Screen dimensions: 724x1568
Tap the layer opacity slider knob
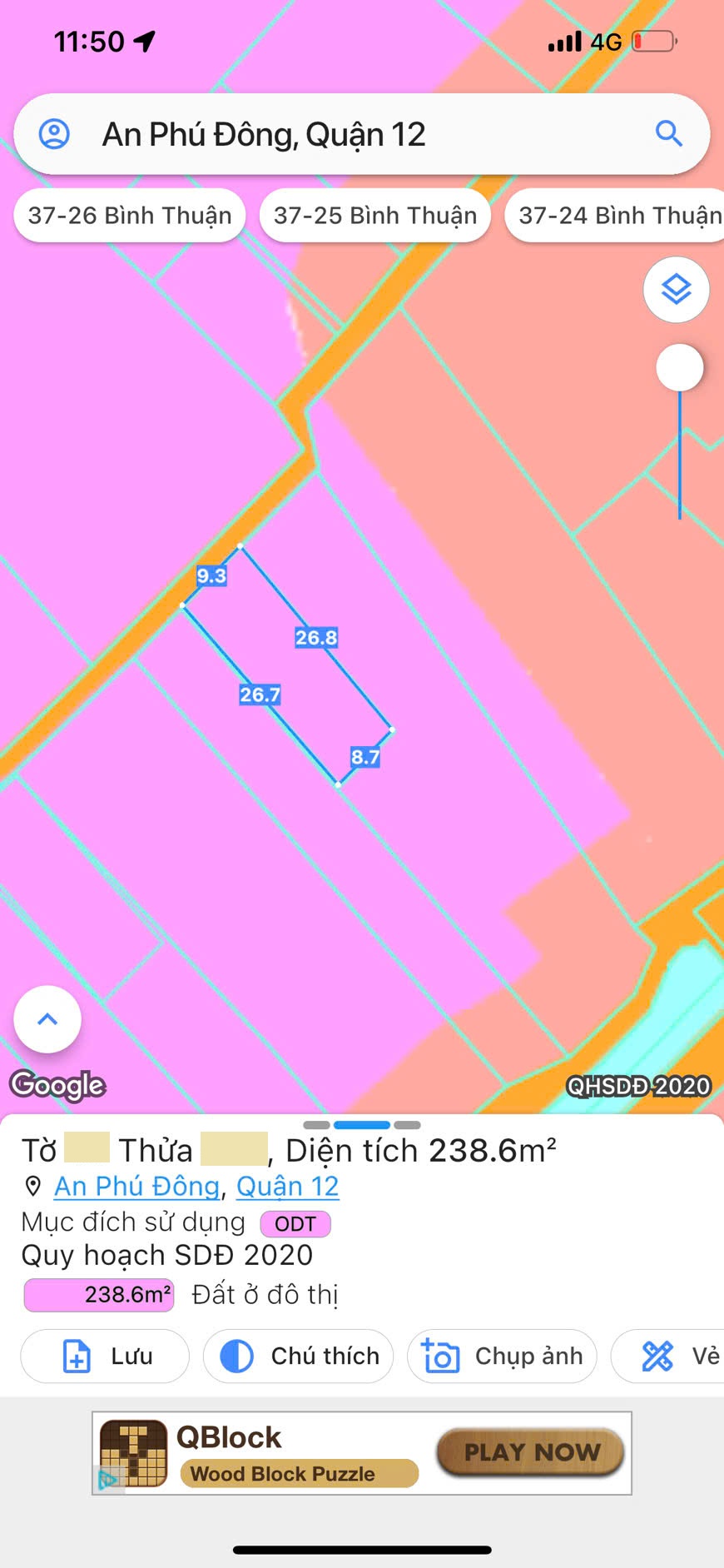click(x=680, y=367)
